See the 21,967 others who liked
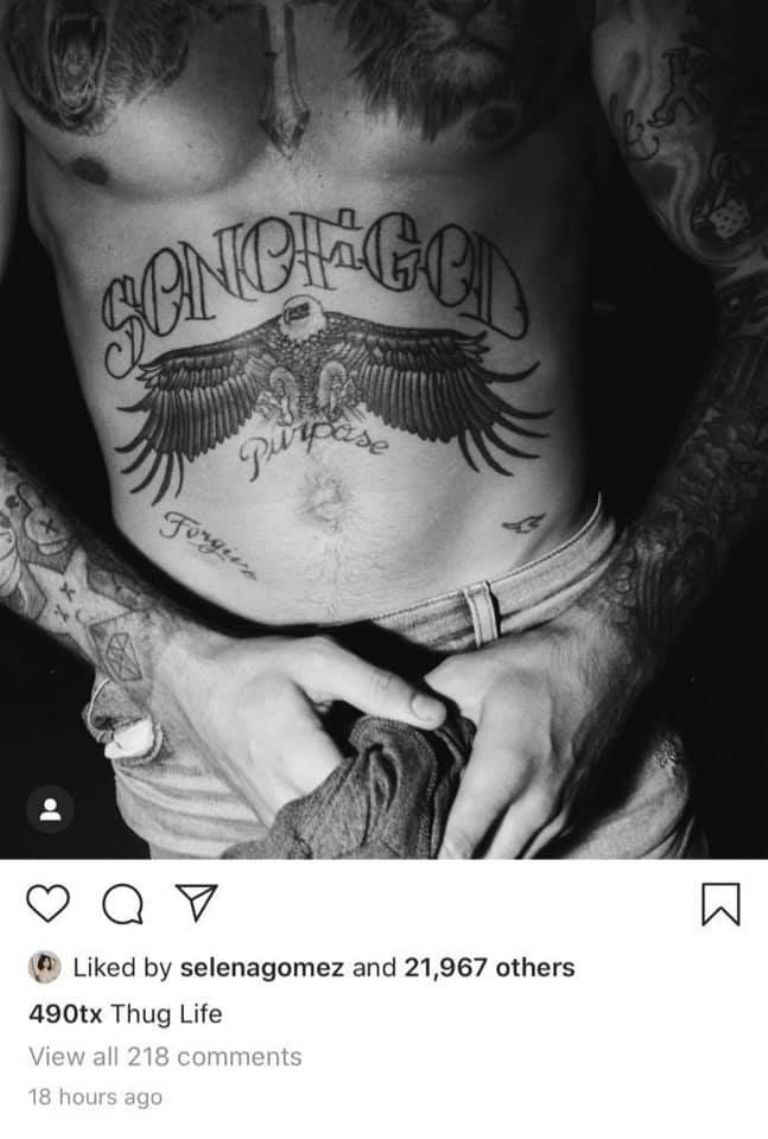Image resolution: width=768 pixels, height=1139 pixels. (x=489, y=968)
